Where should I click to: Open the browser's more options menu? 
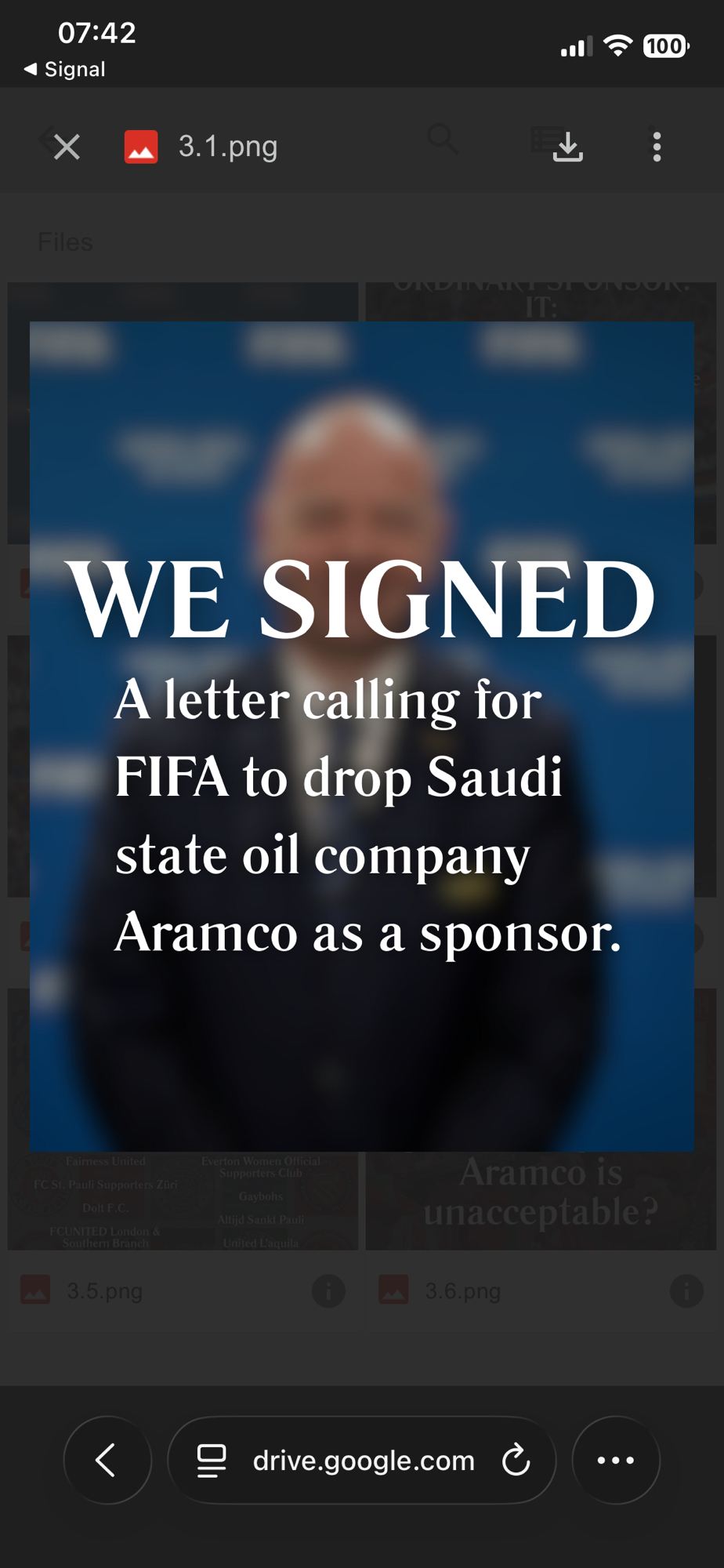click(x=616, y=1460)
